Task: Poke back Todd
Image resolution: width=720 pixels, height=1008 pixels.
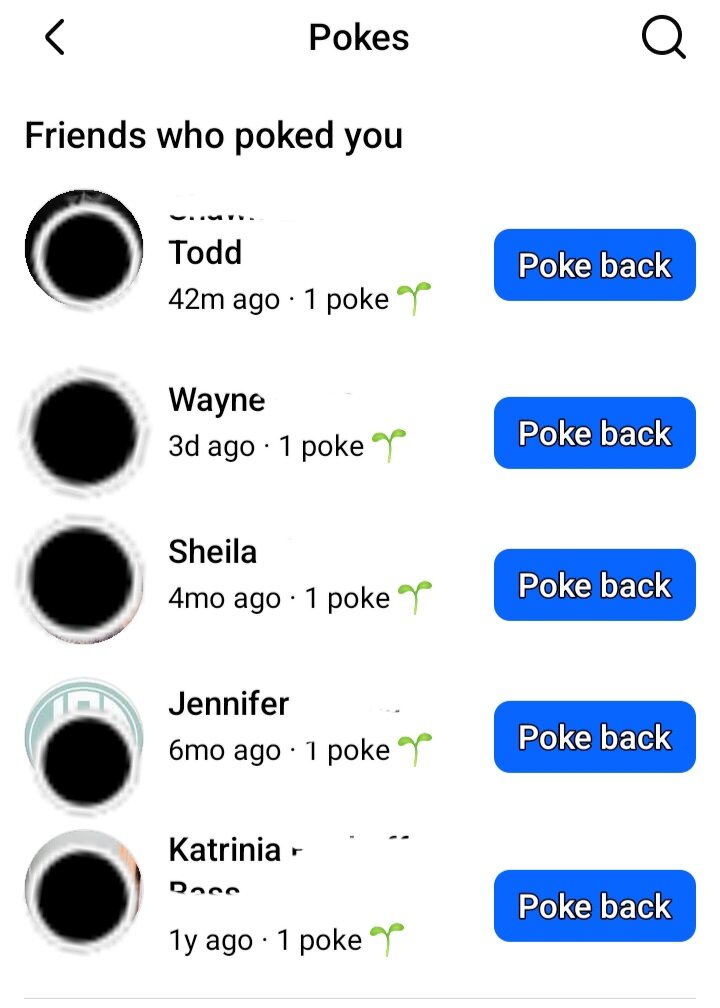Action: coord(594,265)
